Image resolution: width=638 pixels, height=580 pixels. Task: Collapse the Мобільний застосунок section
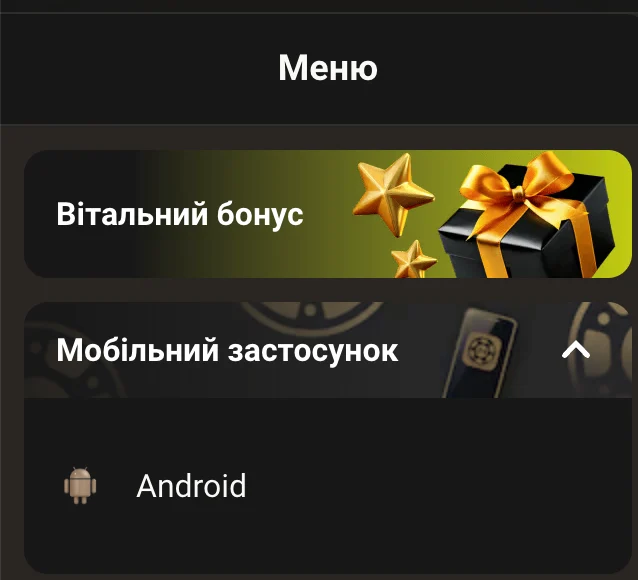coord(576,351)
